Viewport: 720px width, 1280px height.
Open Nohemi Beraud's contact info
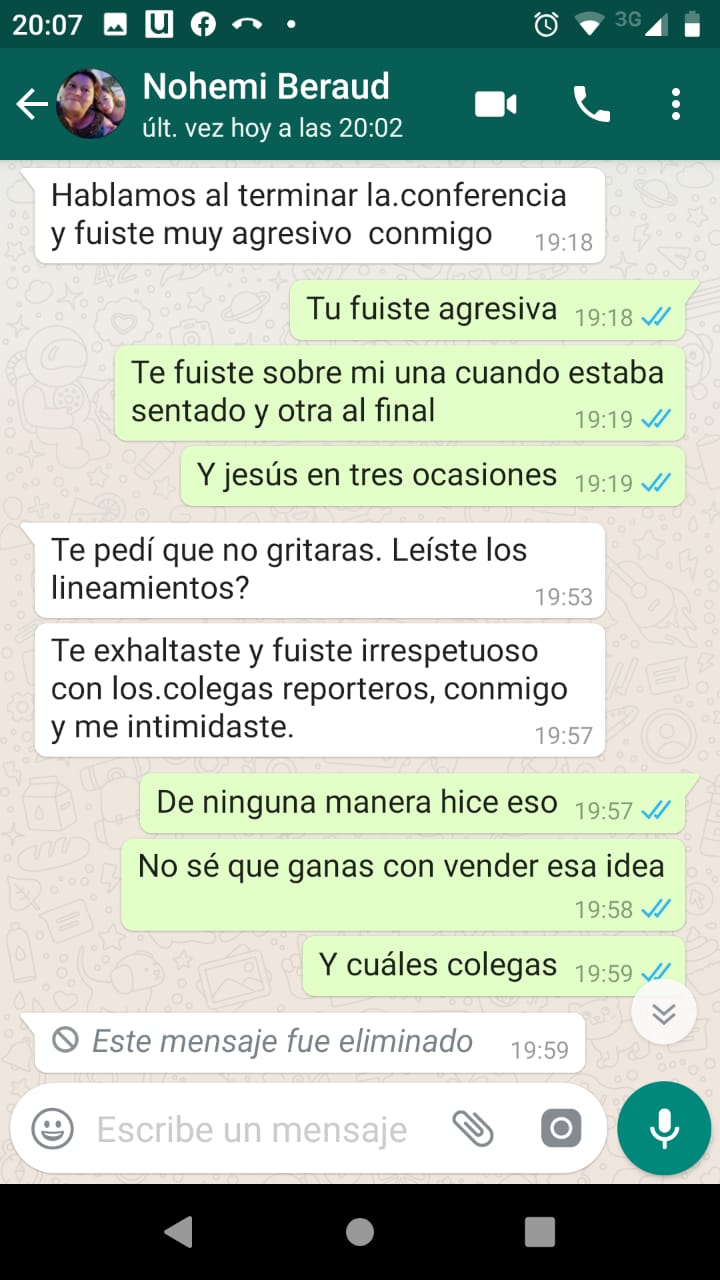click(265, 104)
